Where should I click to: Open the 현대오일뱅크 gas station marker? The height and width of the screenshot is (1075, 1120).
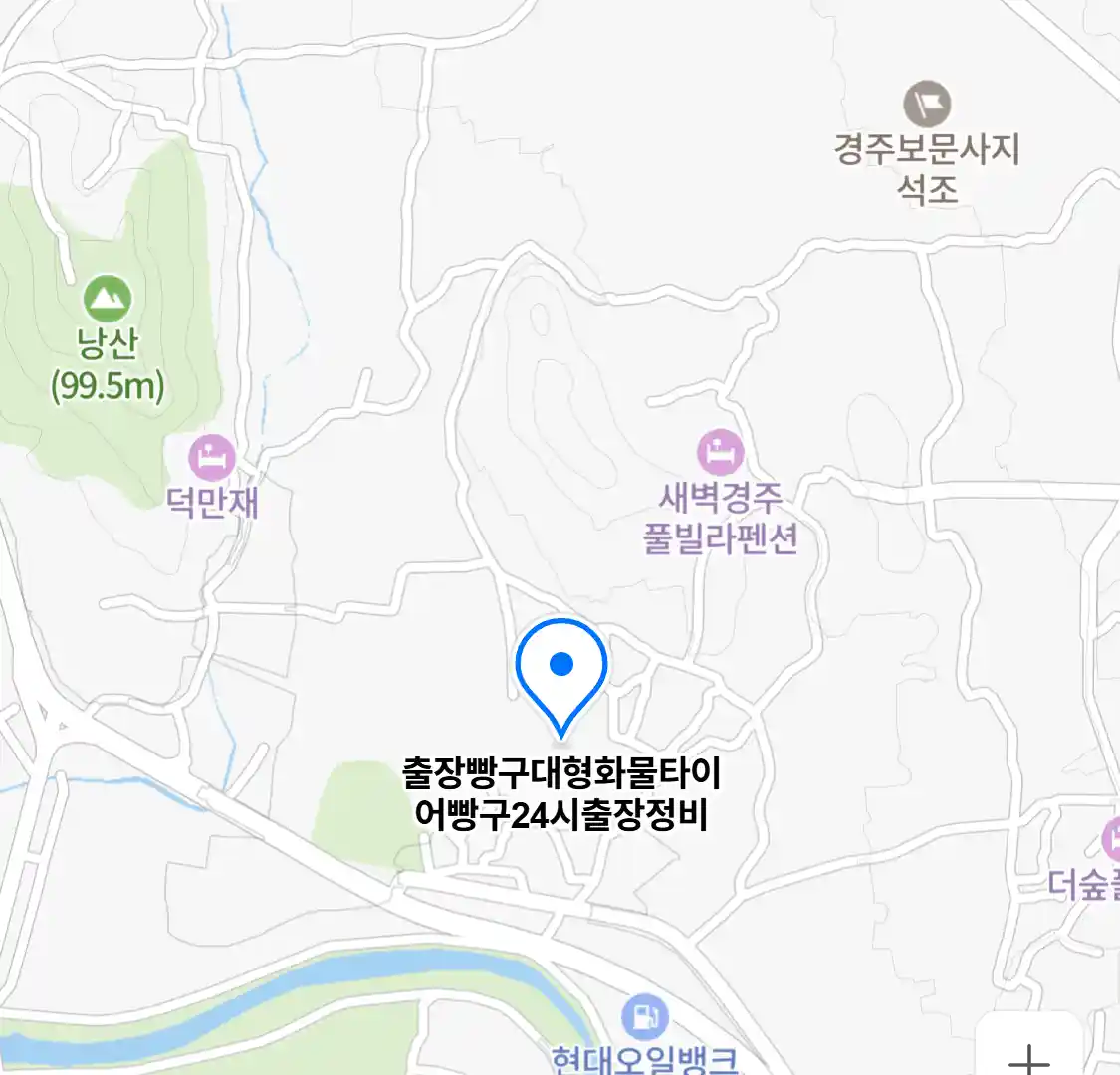[x=644, y=1017]
